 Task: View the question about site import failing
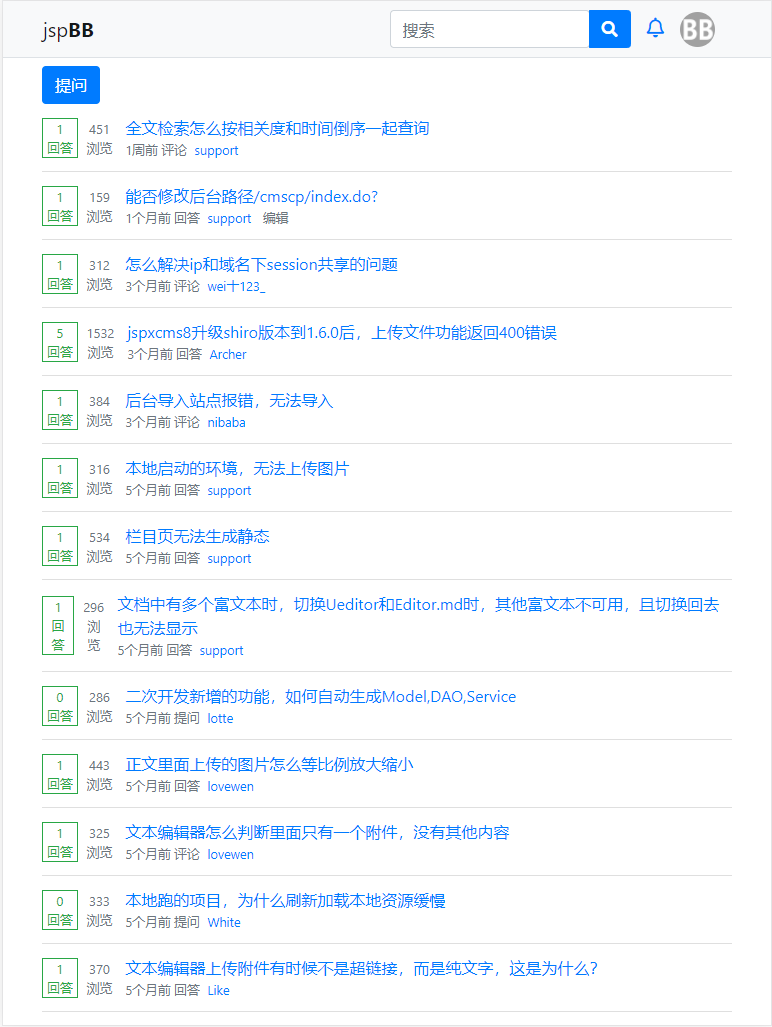(230, 400)
